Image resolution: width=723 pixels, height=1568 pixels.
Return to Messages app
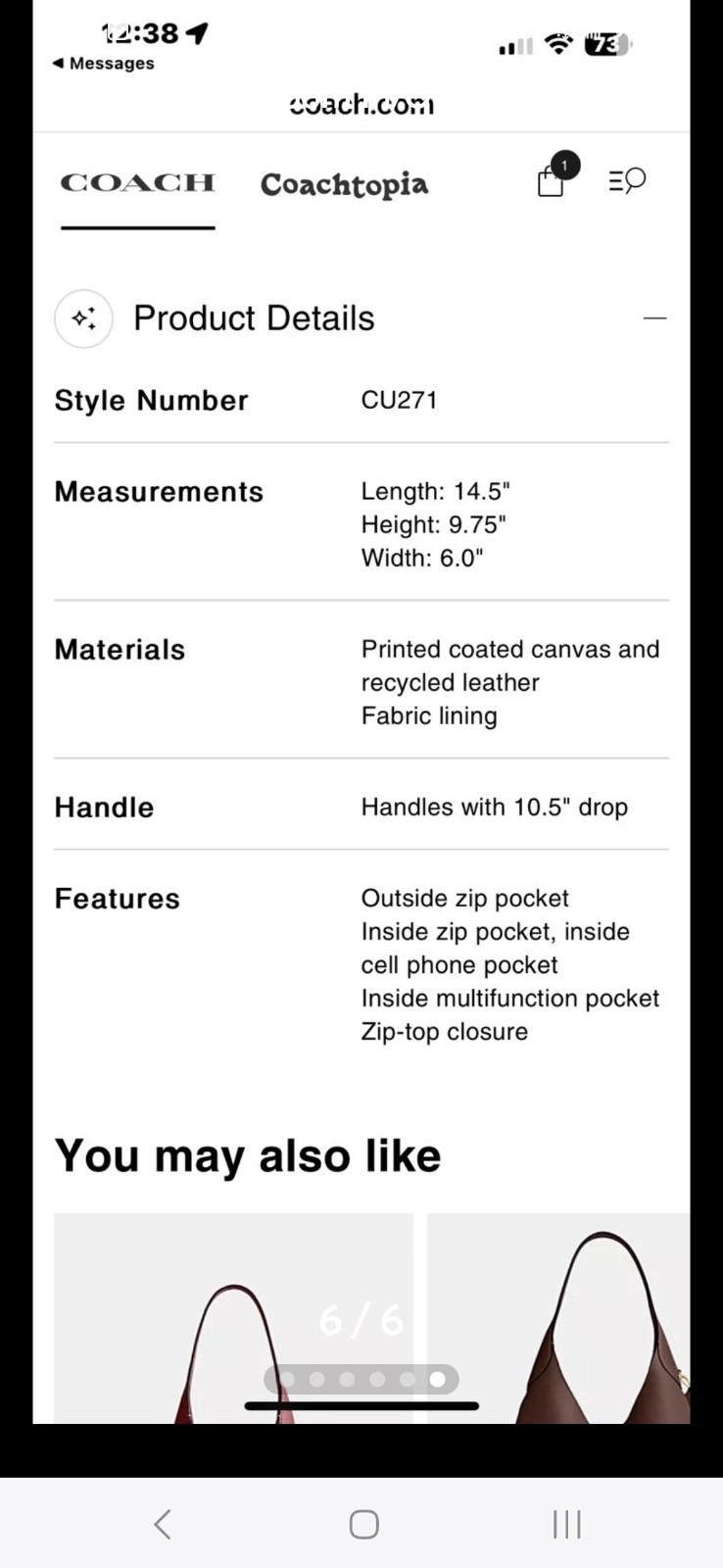[103, 64]
